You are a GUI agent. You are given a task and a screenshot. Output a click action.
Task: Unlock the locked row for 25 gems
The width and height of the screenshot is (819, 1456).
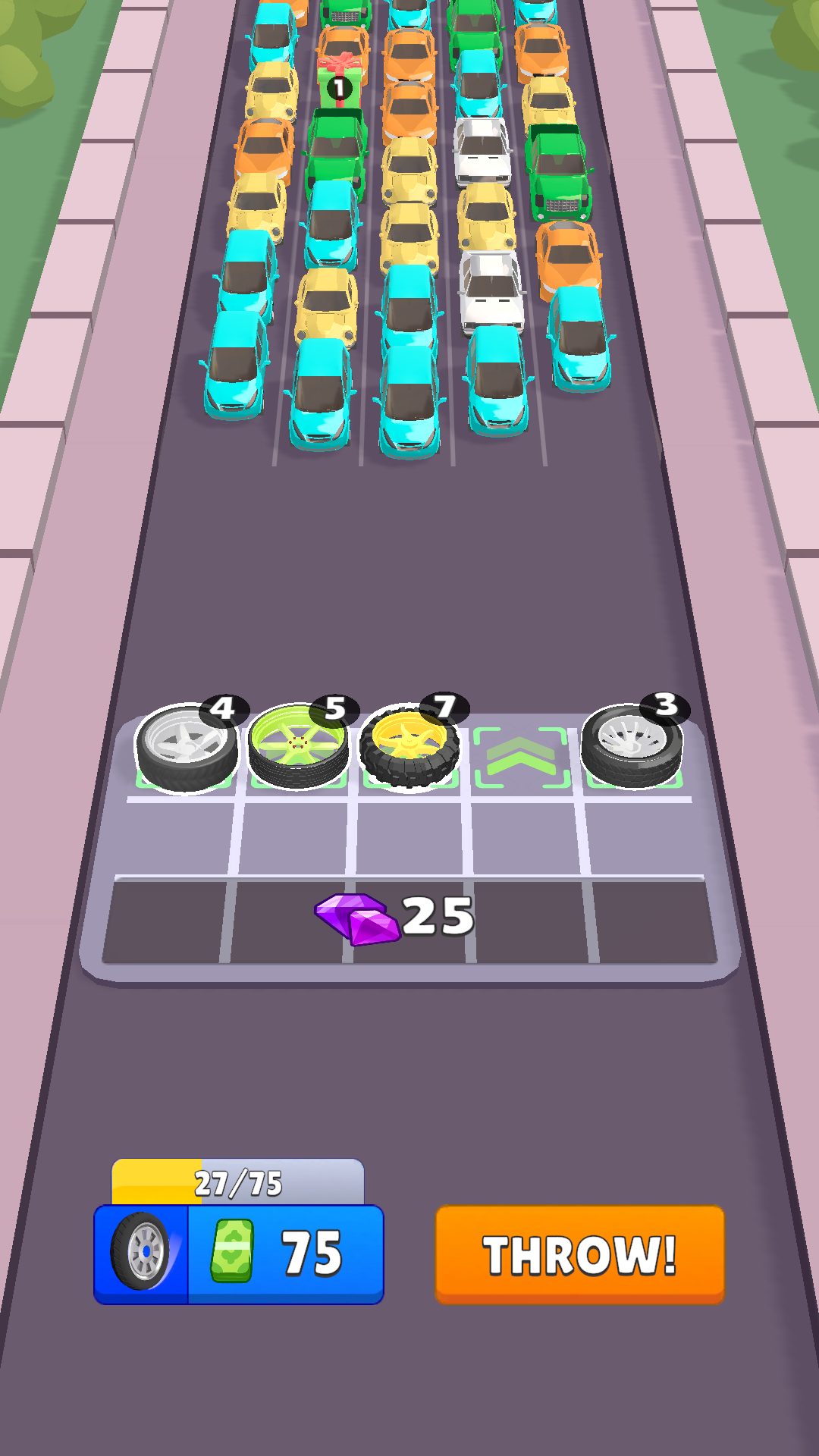[409, 919]
